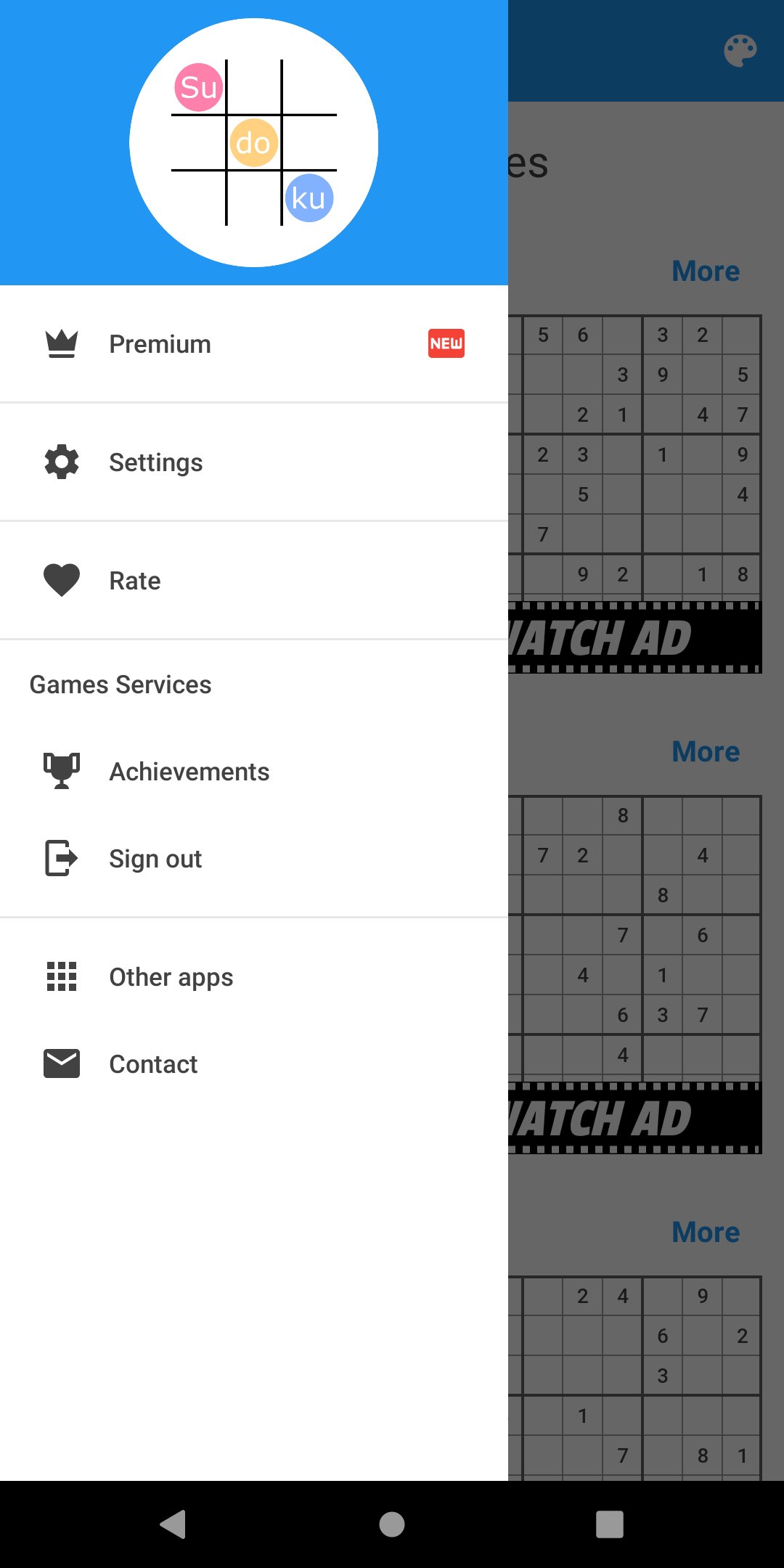Viewport: 784px width, 1568px height.
Task: Go to the home screen
Action: pyautogui.click(x=392, y=1524)
